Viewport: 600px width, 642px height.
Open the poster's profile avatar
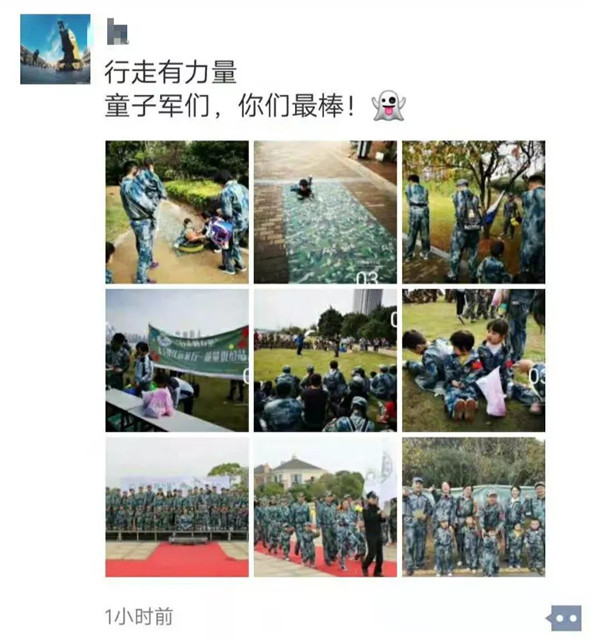click(55, 49)
